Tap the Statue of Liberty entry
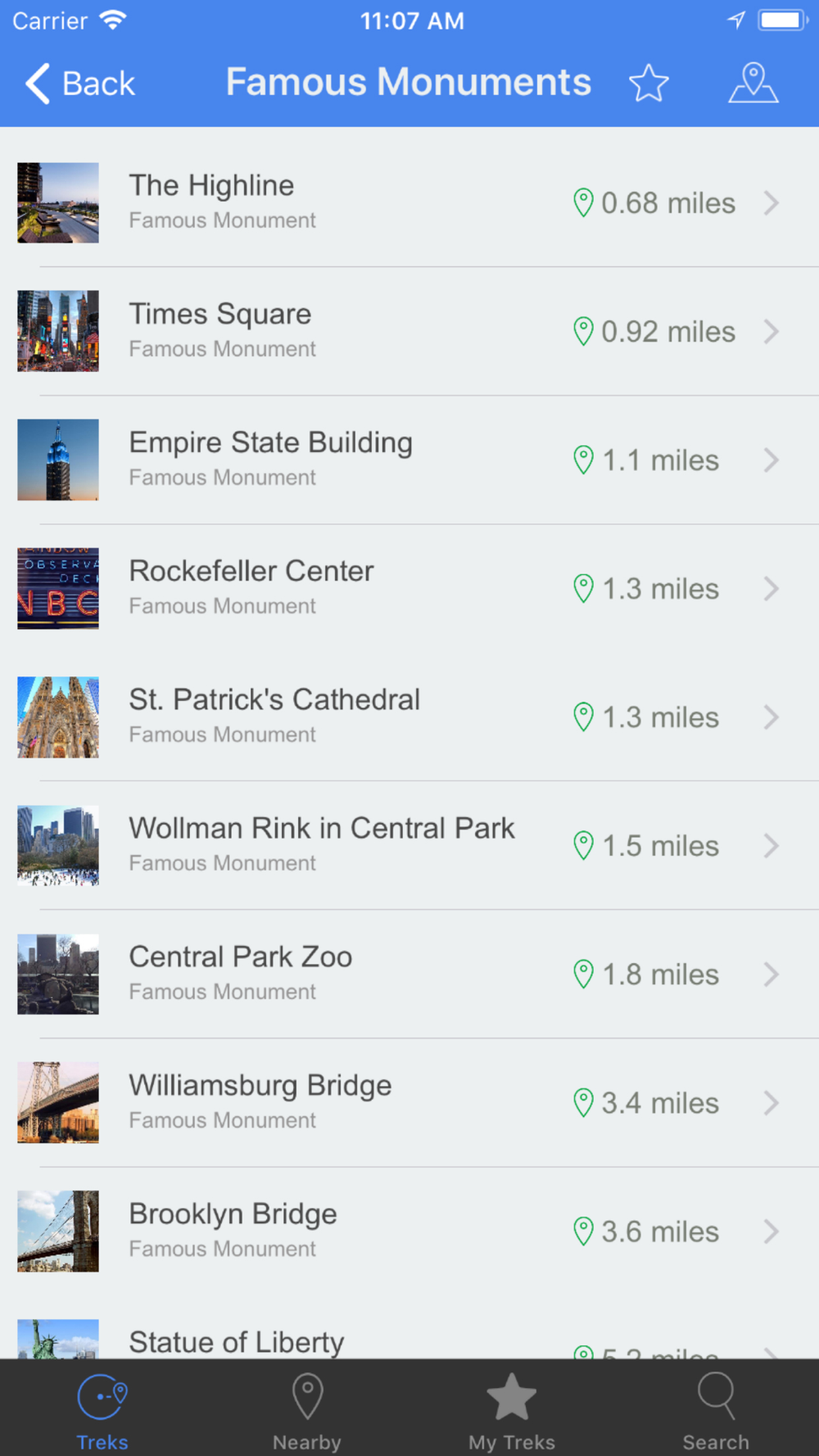This screenshot has width=819, height=1456. (409, 1328)
